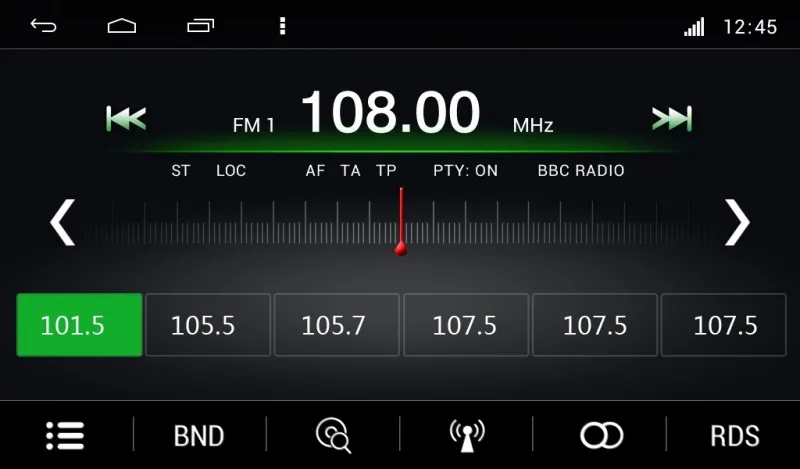Viewport: 800px width, 469px height.
Task: Tap the frequency tuning dial
Action: click(x=400, y=224)
